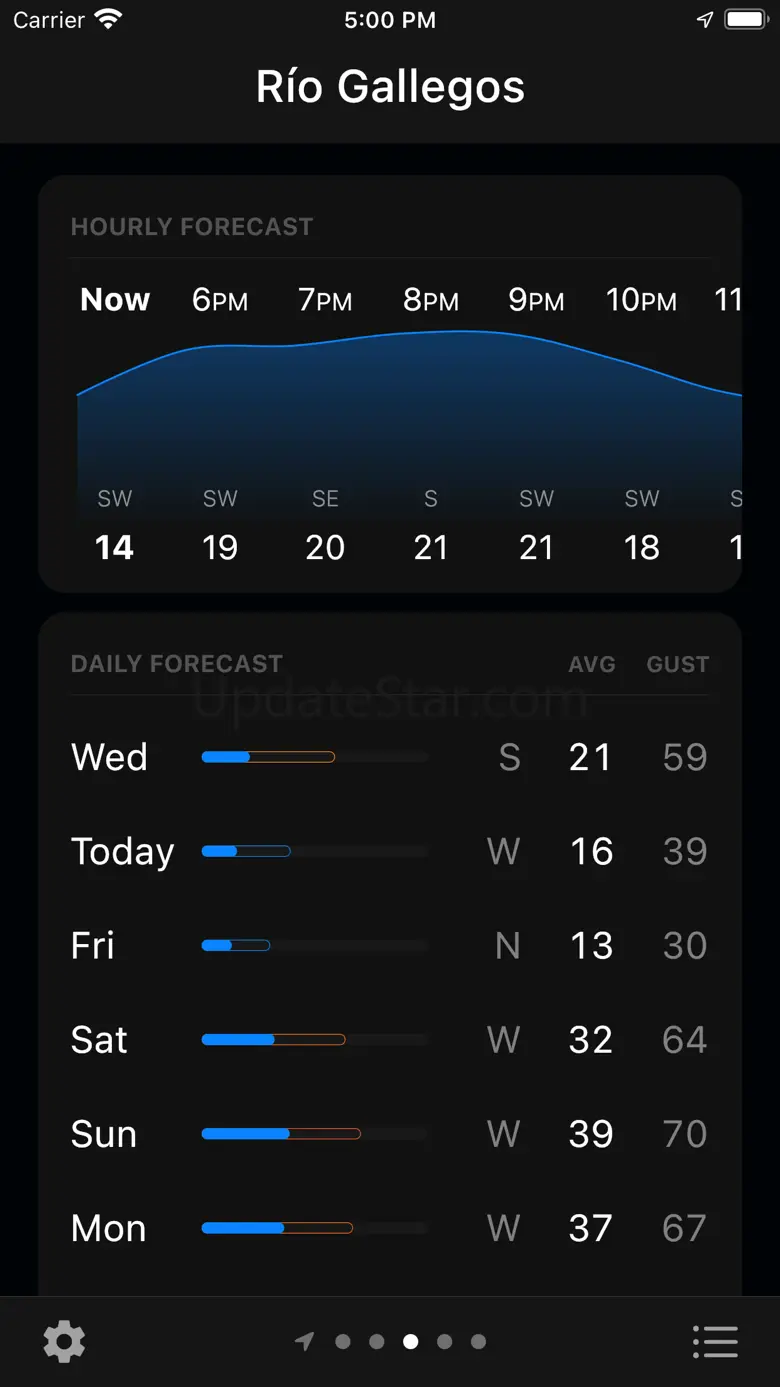Image resolution: width=780 pixels, height=1387 pixels.
Task: Select the Sun forecast row
Action: 390,1134
